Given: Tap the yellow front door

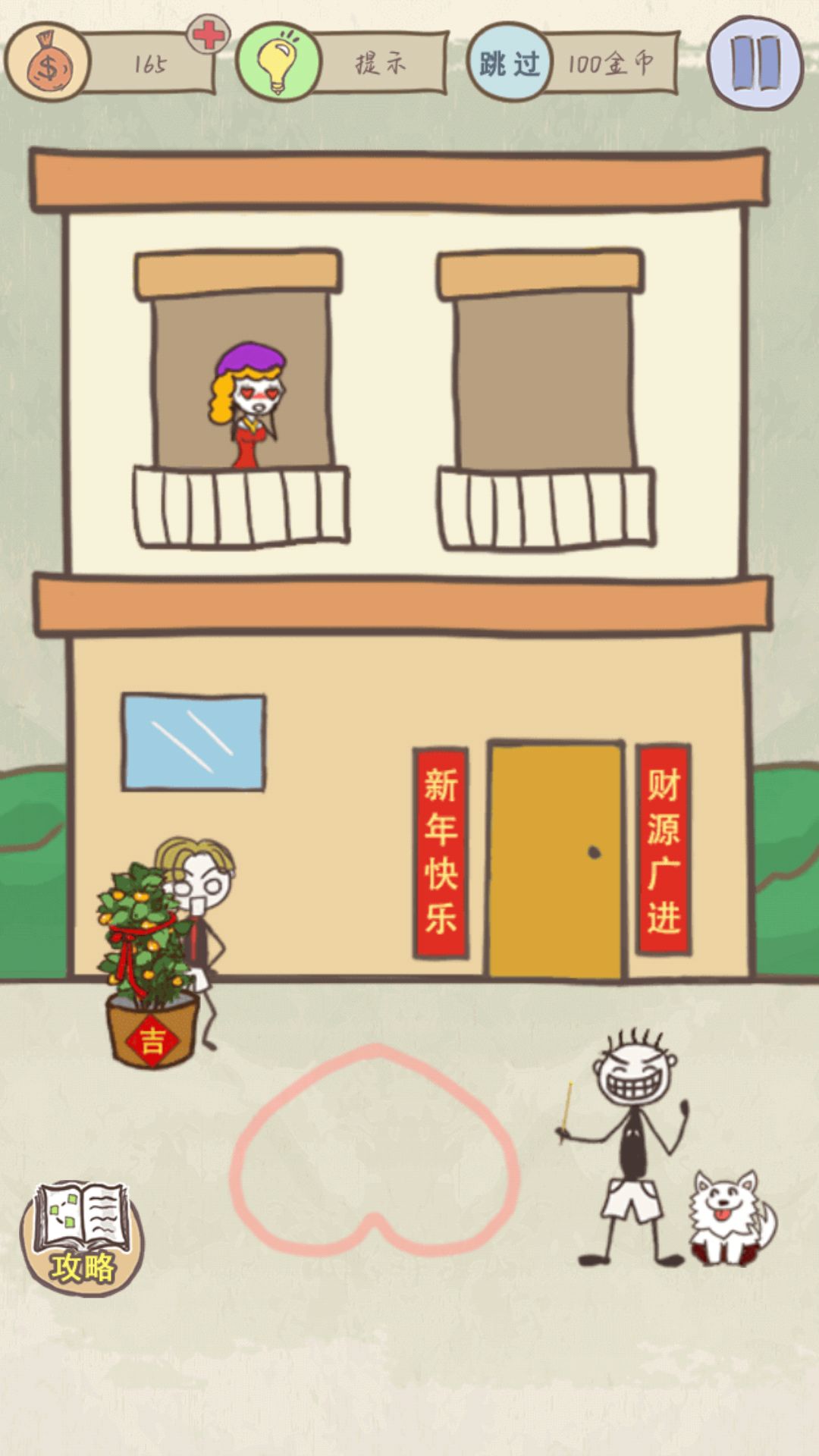Looking at the screenshot, I should pos(555,861).
